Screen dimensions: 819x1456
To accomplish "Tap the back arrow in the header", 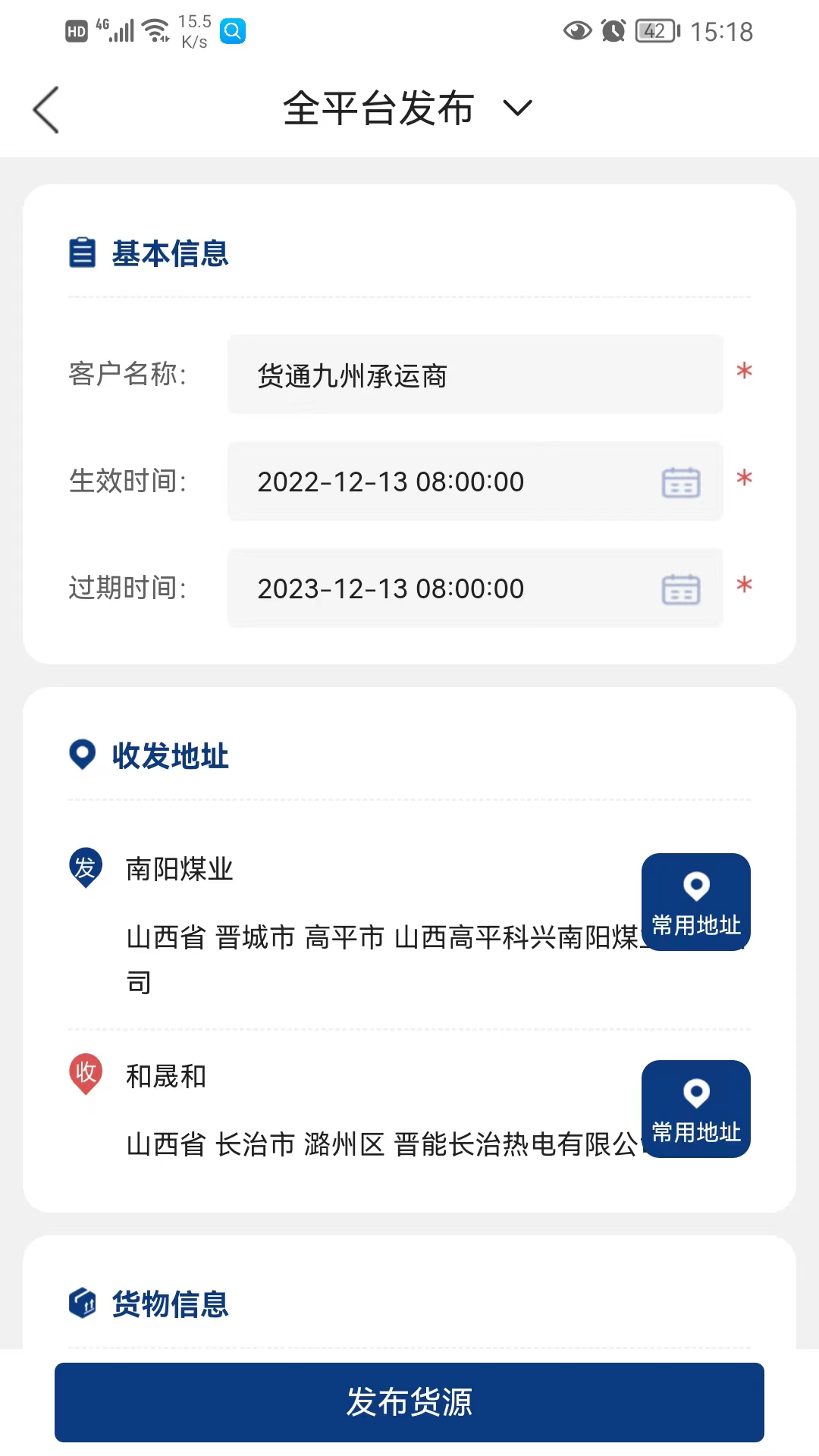I will (45, 108).
